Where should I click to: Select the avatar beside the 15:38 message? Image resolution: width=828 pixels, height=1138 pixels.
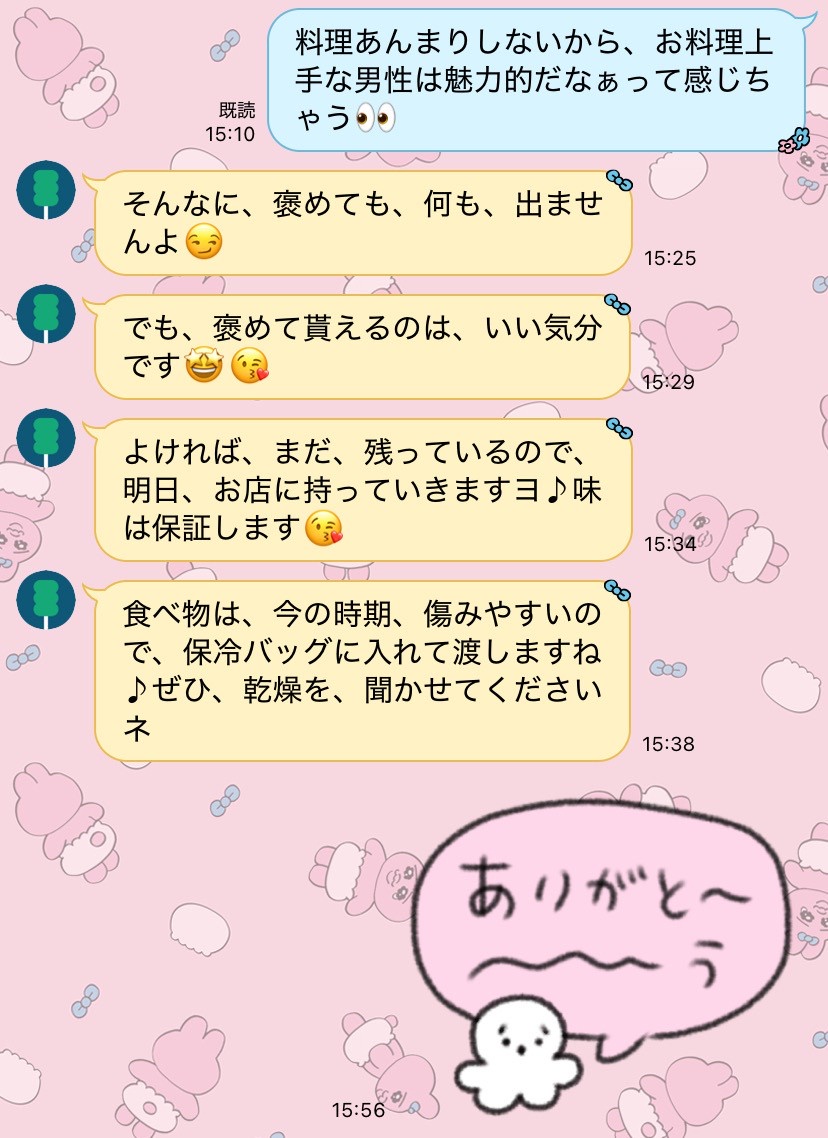pos(47,600)
